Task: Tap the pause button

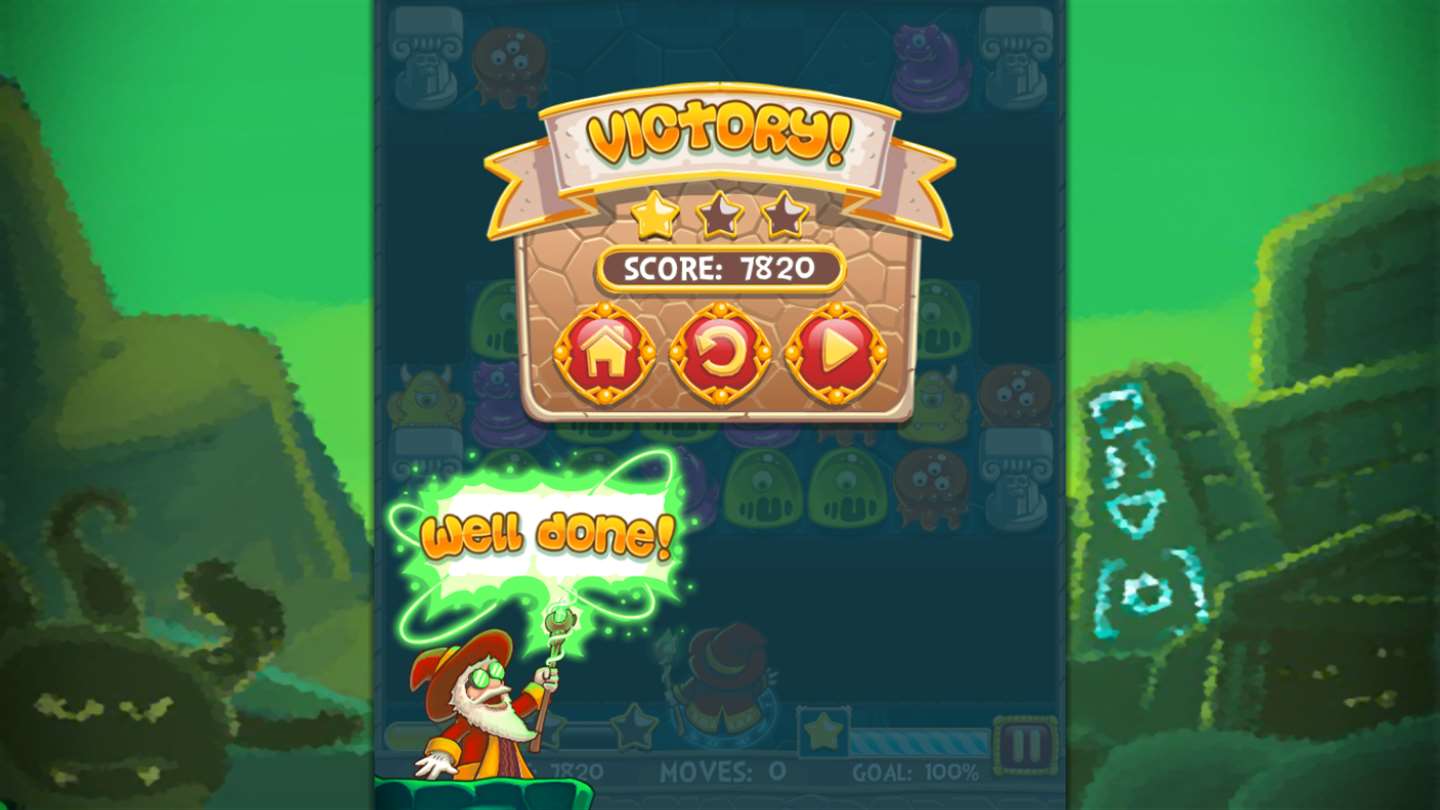Action: (x=1025, y=745)
